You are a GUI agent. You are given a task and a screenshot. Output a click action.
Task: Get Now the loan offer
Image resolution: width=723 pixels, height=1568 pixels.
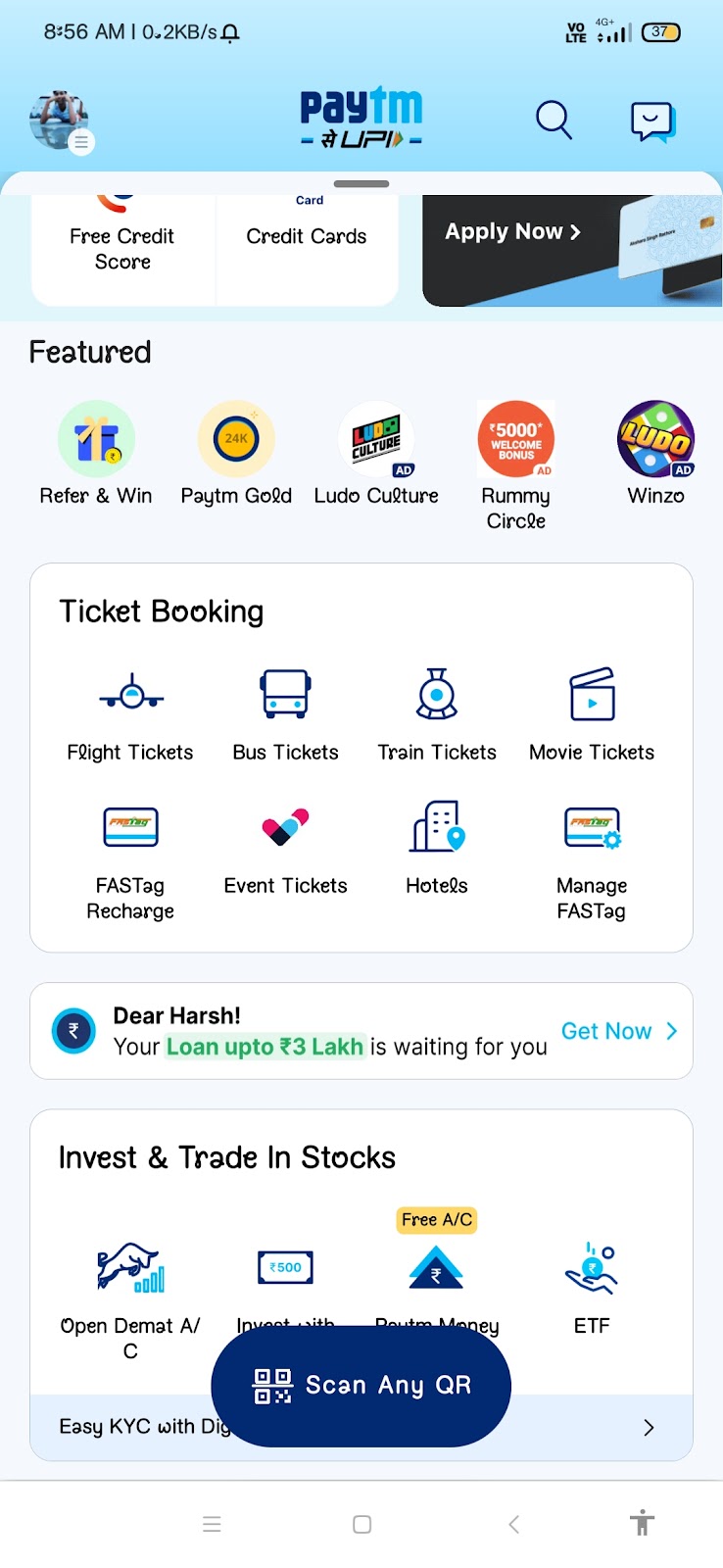[x=619, y=1031]
